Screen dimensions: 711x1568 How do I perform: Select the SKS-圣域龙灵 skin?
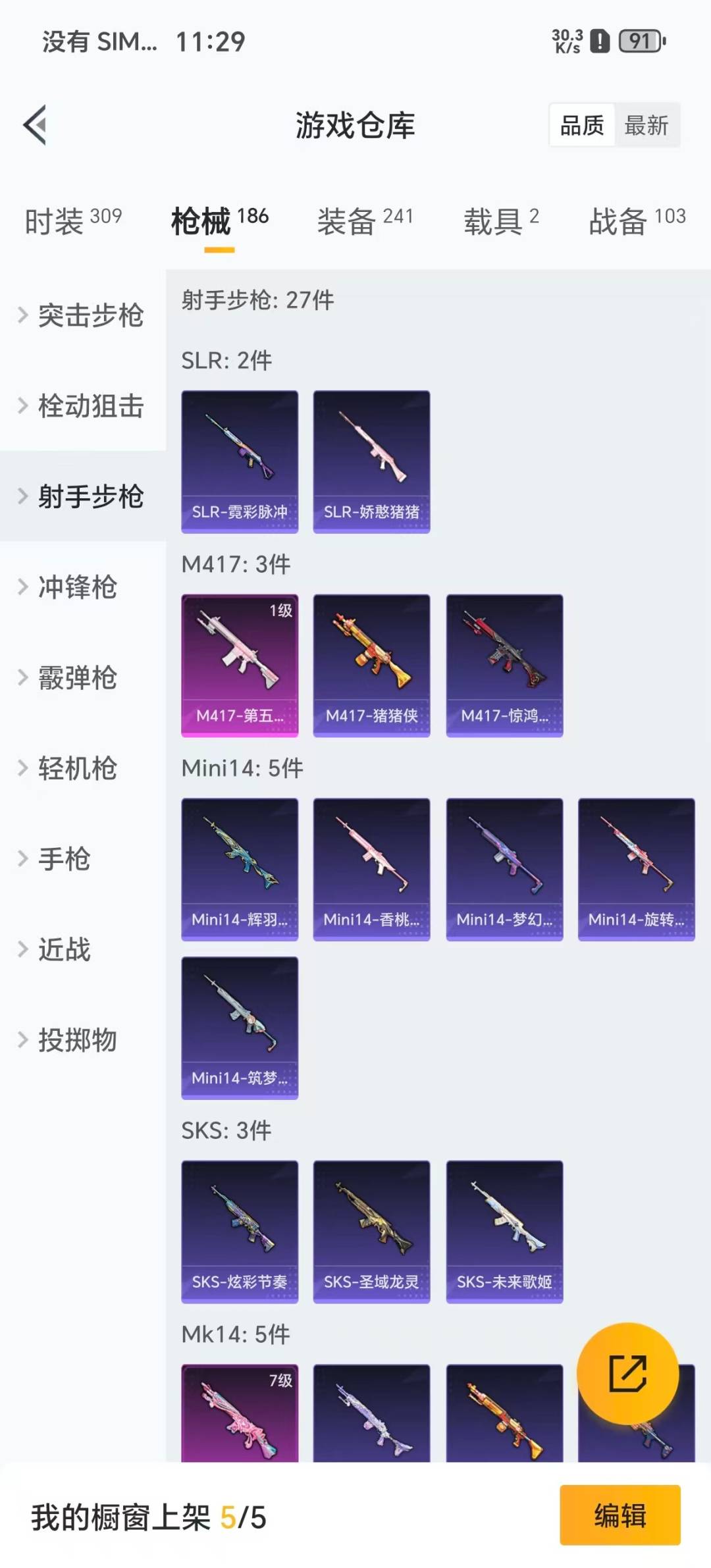click(371, 1231)
